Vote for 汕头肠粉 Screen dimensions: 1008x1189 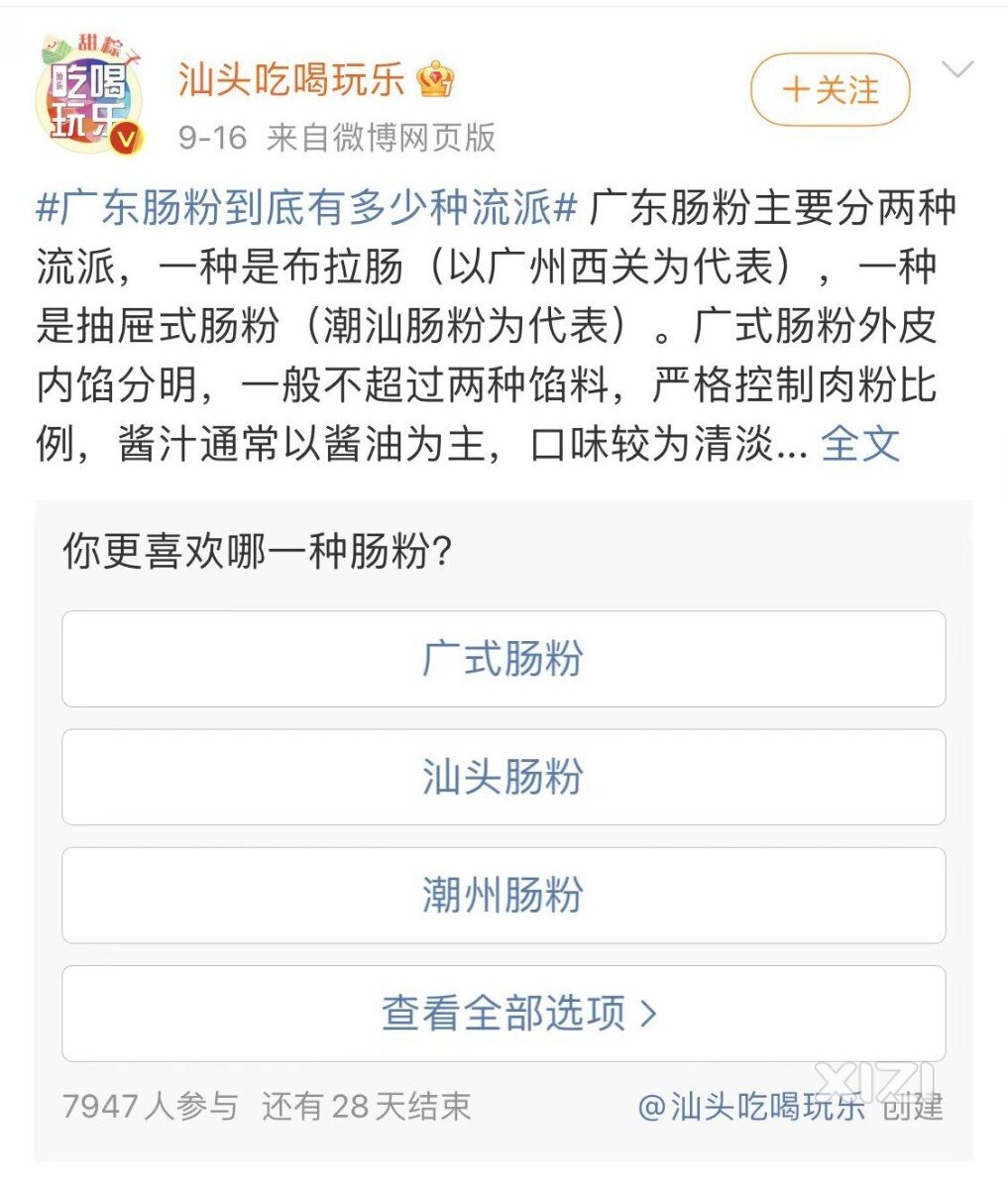(x=504, y=777)
